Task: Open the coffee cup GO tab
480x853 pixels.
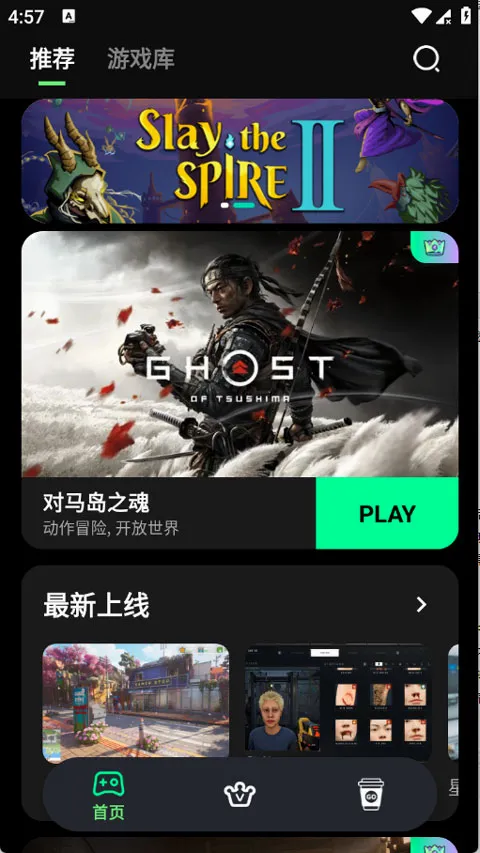Action: pos(371,795)
